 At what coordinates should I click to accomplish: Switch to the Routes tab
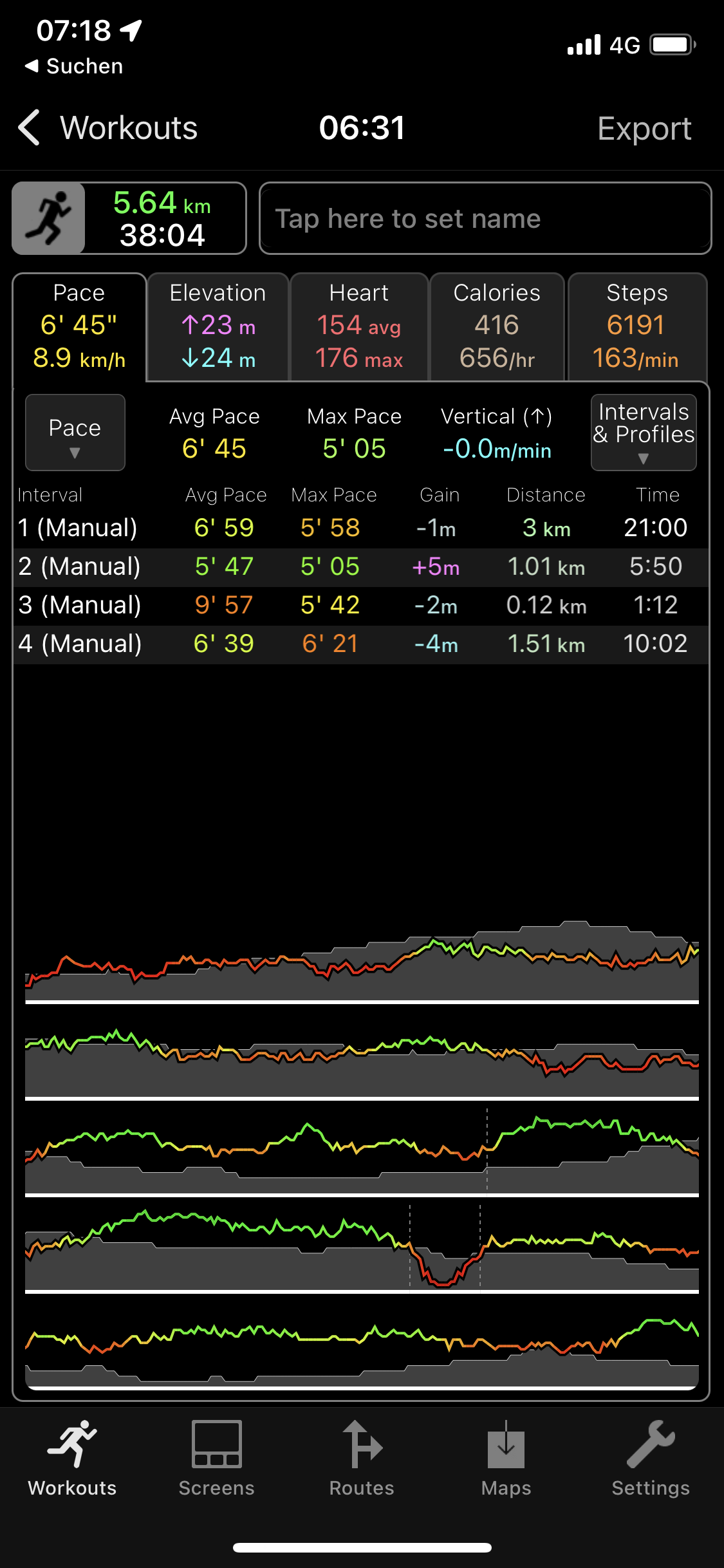tap(362, 1459)
